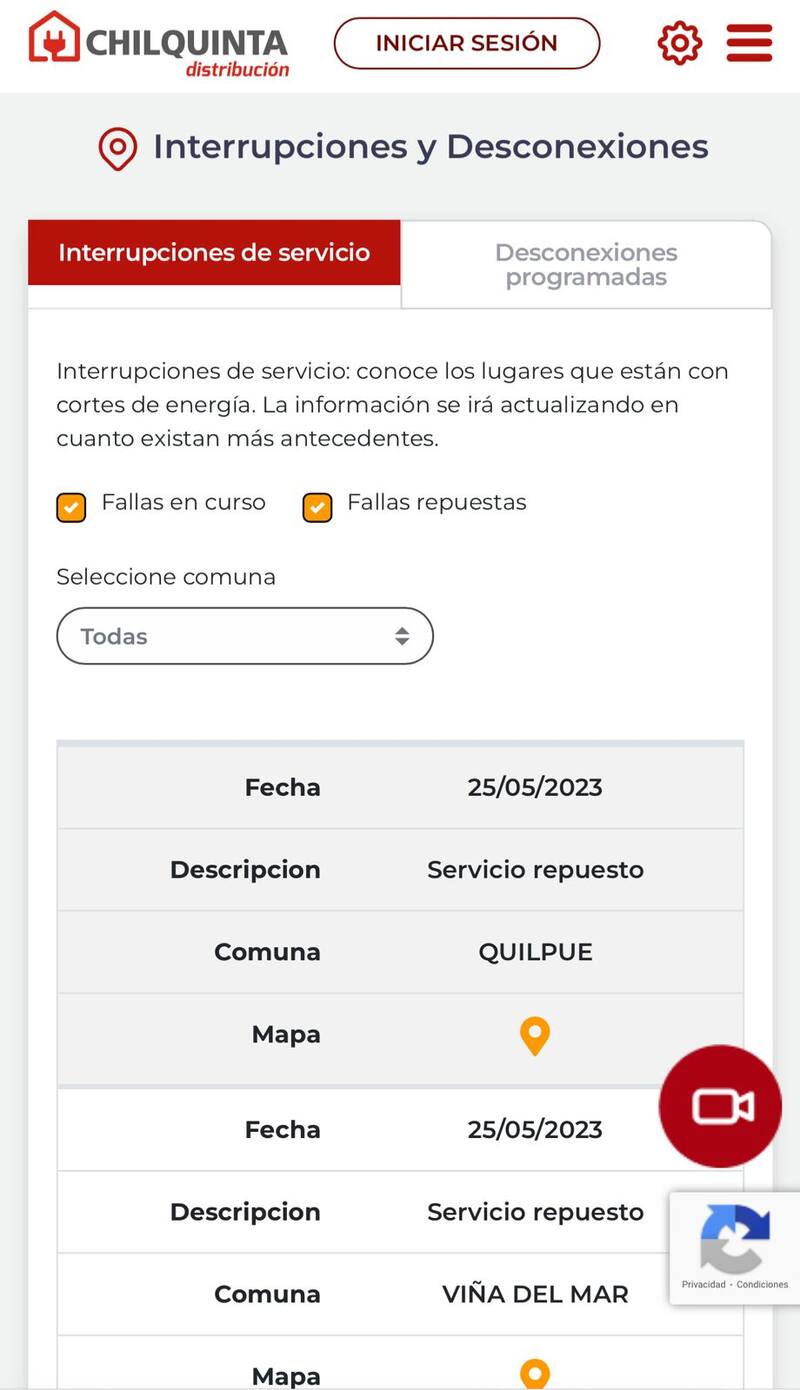The width and height of the screenshot is (800, 1390).
Task: Expand the Seleccione comuna dropdown
Action: [x=245, y=636]
